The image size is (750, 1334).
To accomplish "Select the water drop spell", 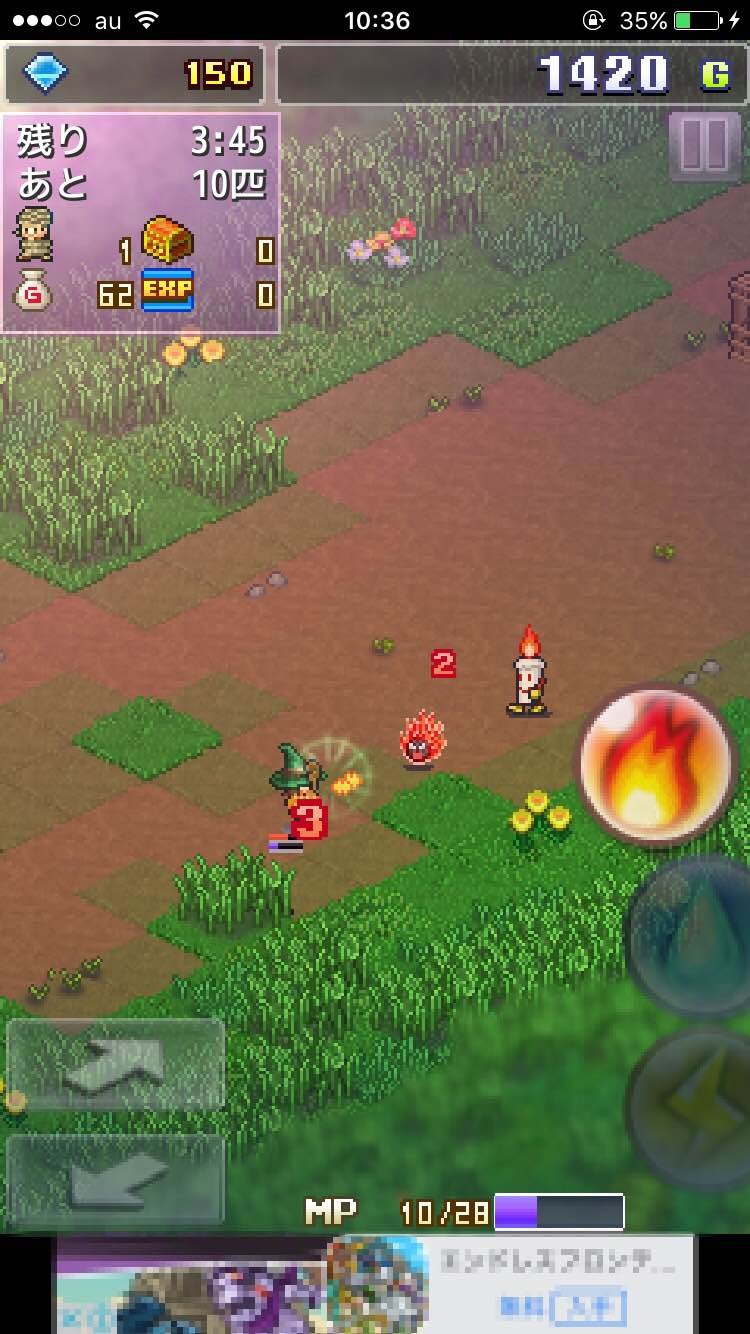I will 695,935.
